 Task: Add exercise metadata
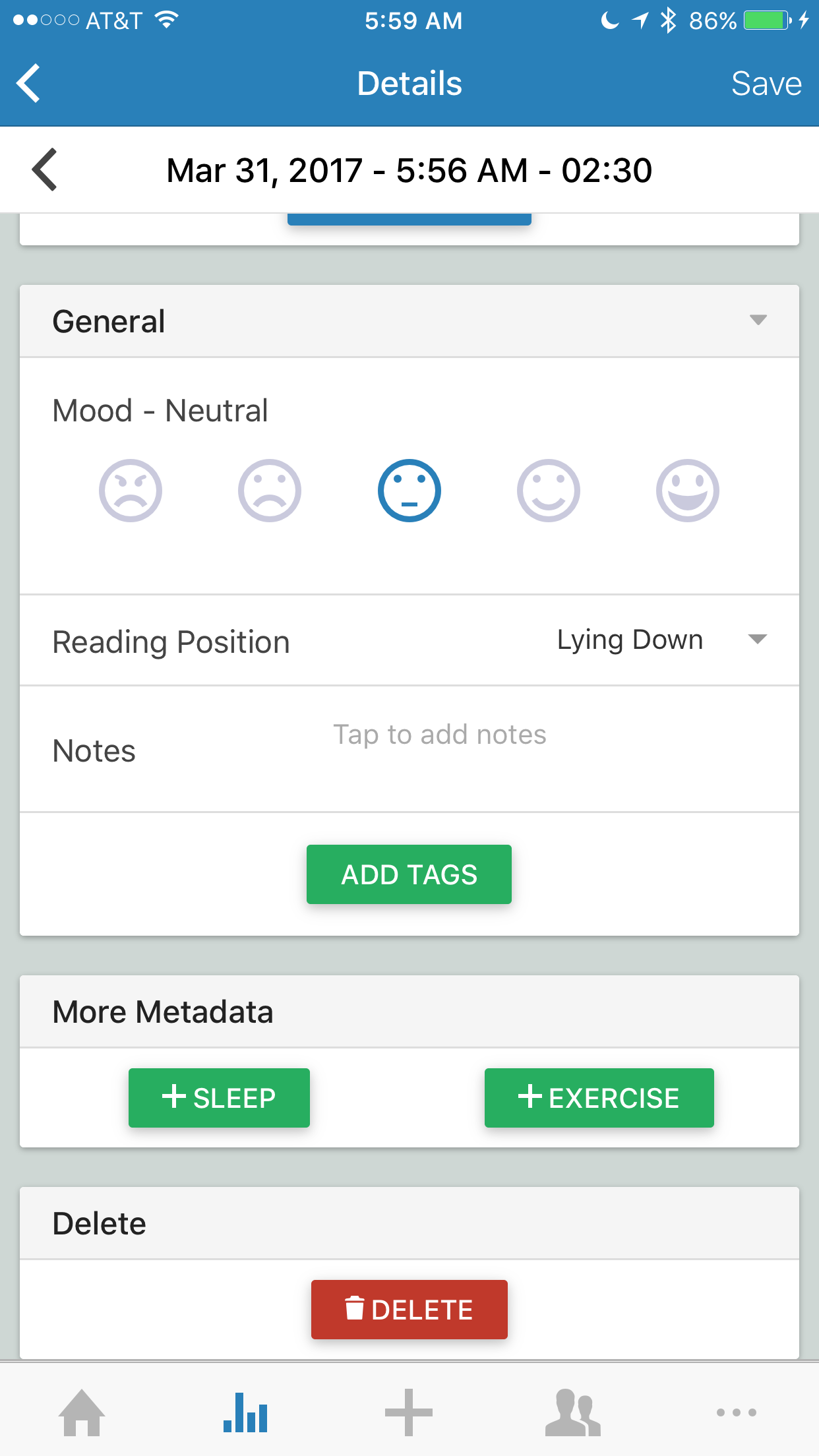(599, 1098)
